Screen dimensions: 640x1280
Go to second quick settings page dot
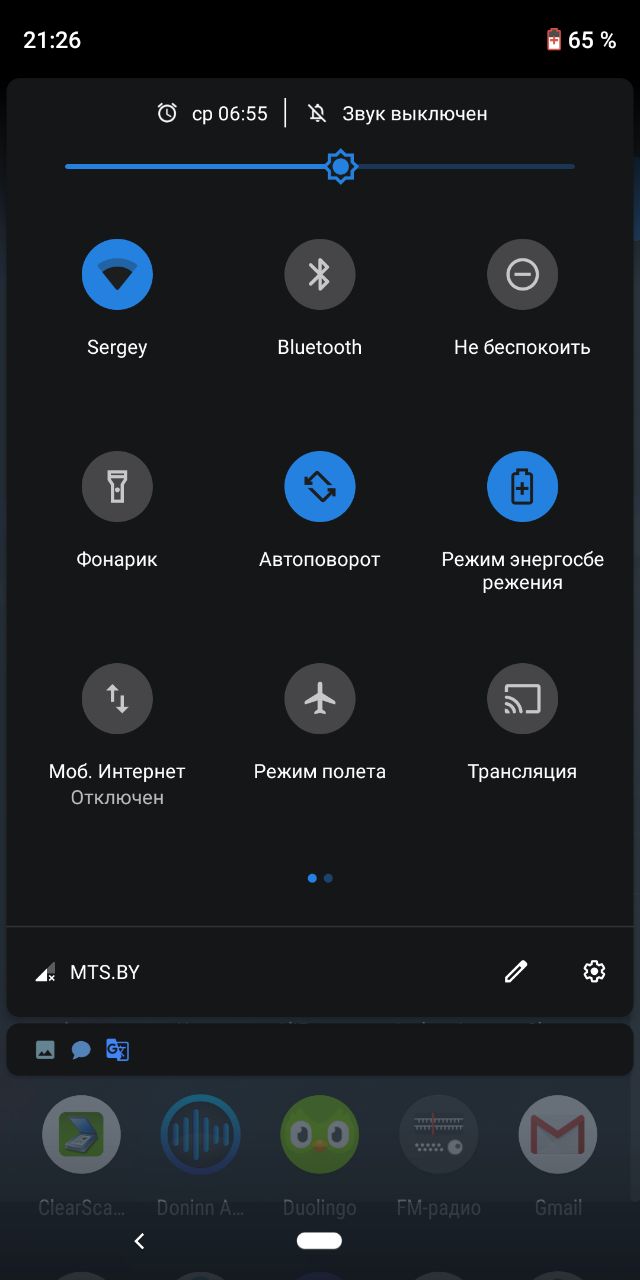coord(328,878)
